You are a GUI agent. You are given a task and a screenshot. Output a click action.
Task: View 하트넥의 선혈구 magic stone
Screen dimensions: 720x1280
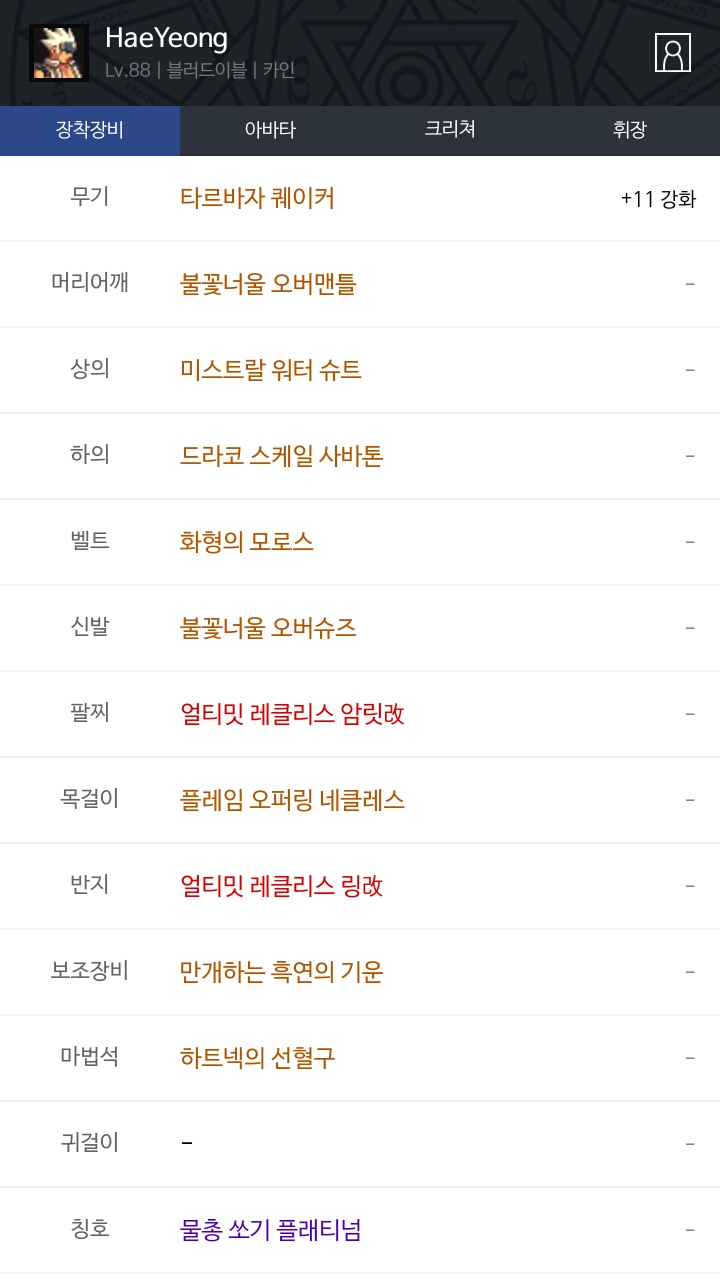pyautogui.click(x=257, y=1058)
